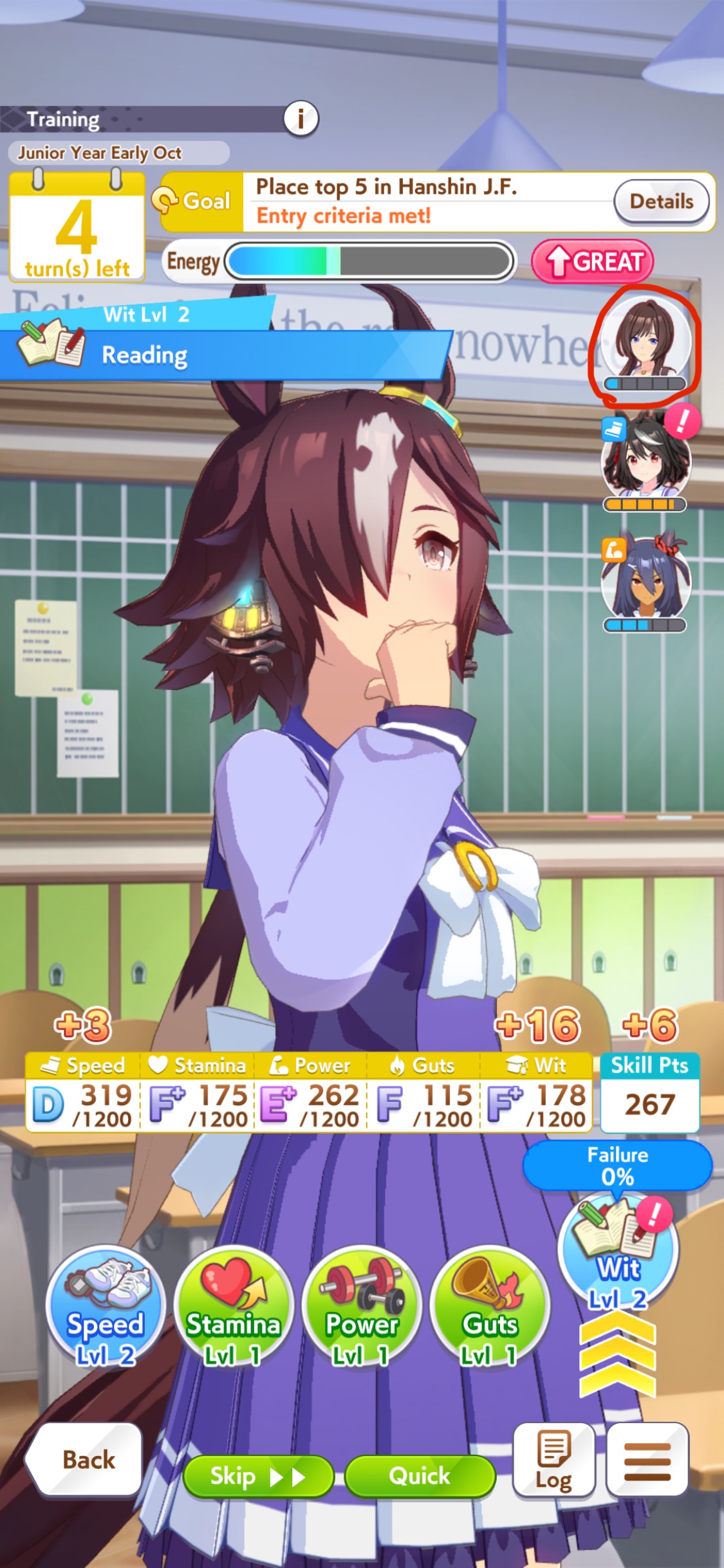The width and height of the screenshot is (724, 1568).
Task: View goal Details
Action: 661,201
